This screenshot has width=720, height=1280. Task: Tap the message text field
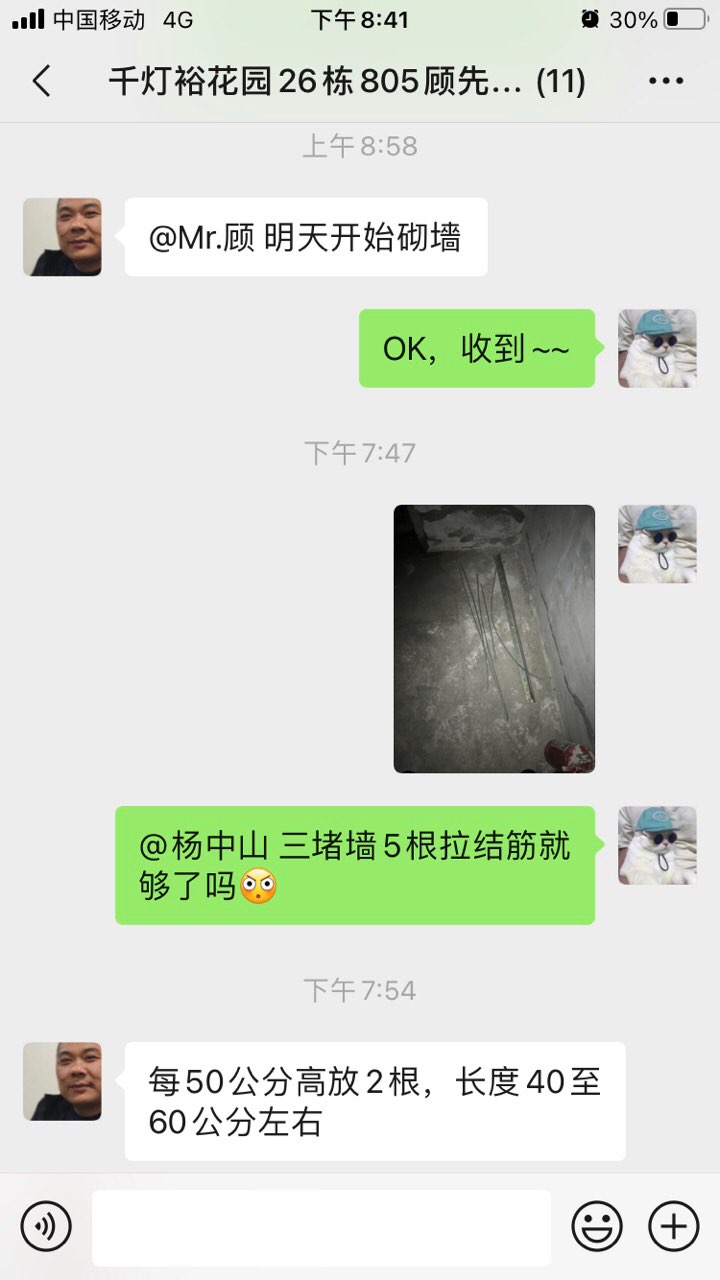pos(321,1227)
